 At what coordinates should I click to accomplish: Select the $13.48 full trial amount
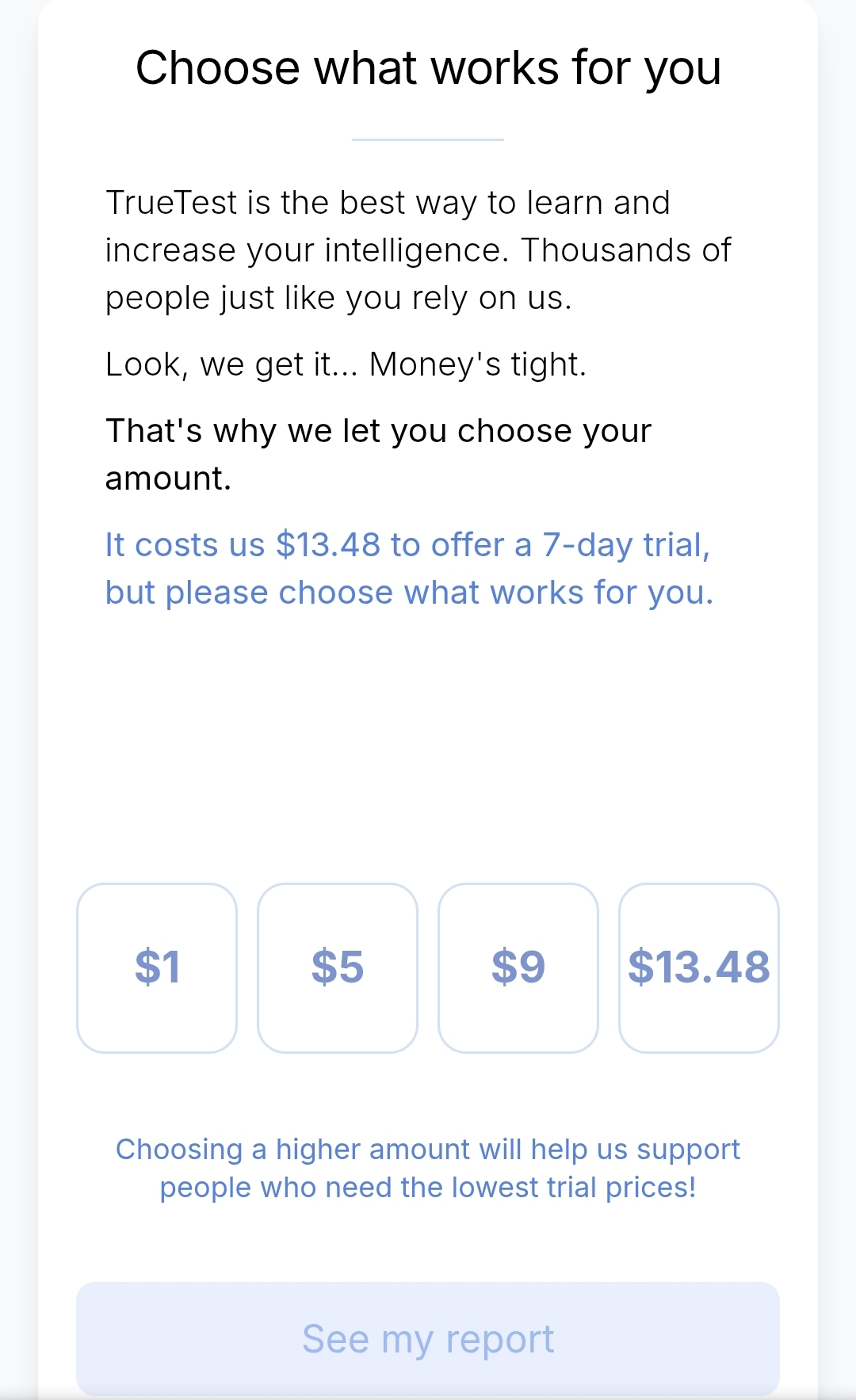pyautogui.click(x=698, y=967)
